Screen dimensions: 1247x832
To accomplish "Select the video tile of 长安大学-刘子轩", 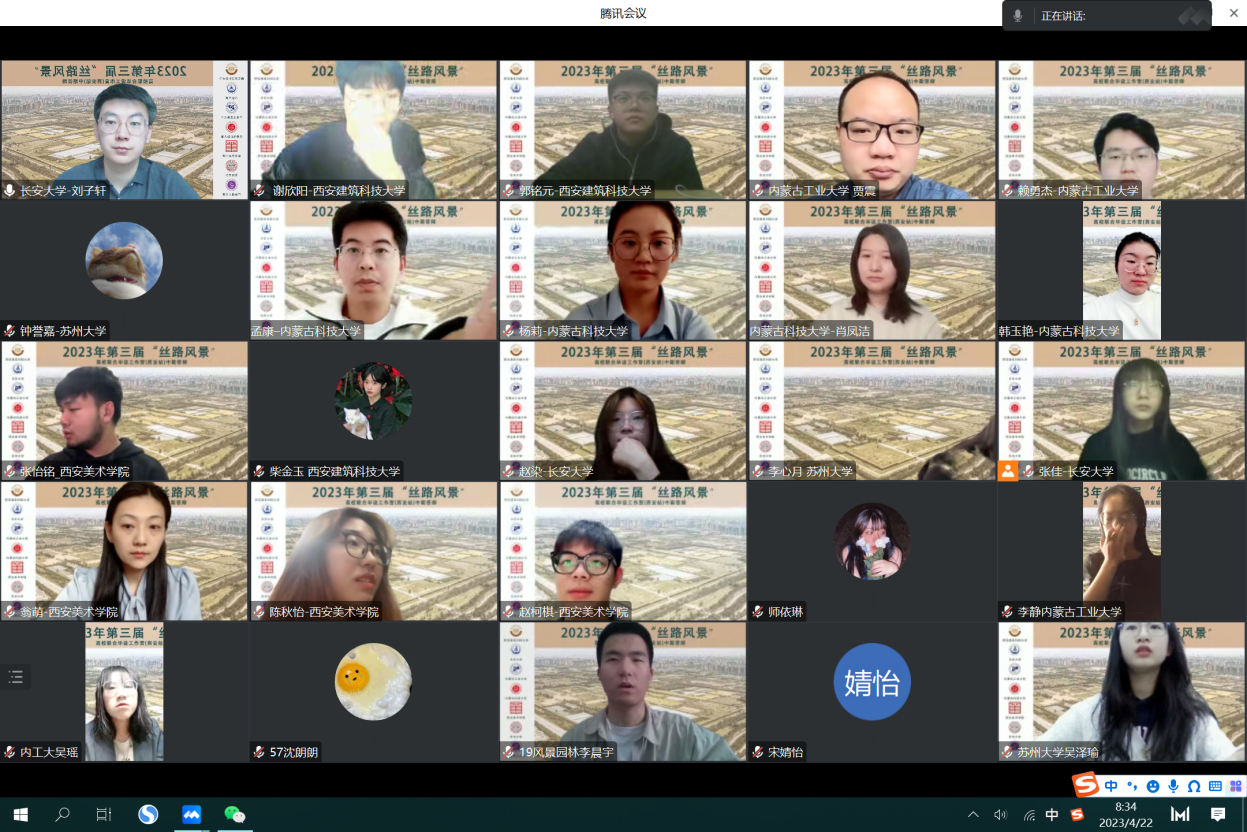I will coord(124,129).
